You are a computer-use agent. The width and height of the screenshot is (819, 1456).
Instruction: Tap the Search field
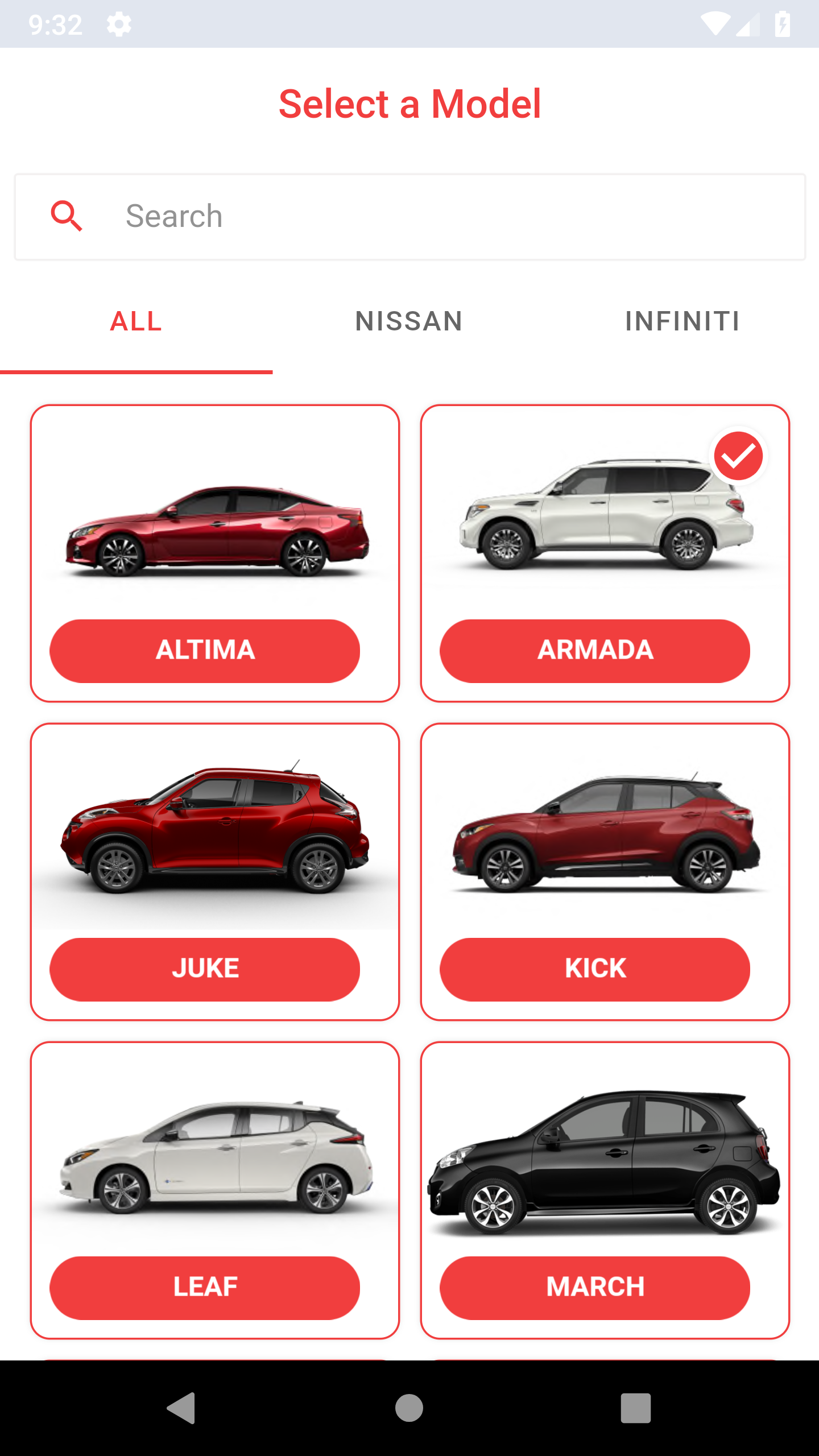click(409, 217)
